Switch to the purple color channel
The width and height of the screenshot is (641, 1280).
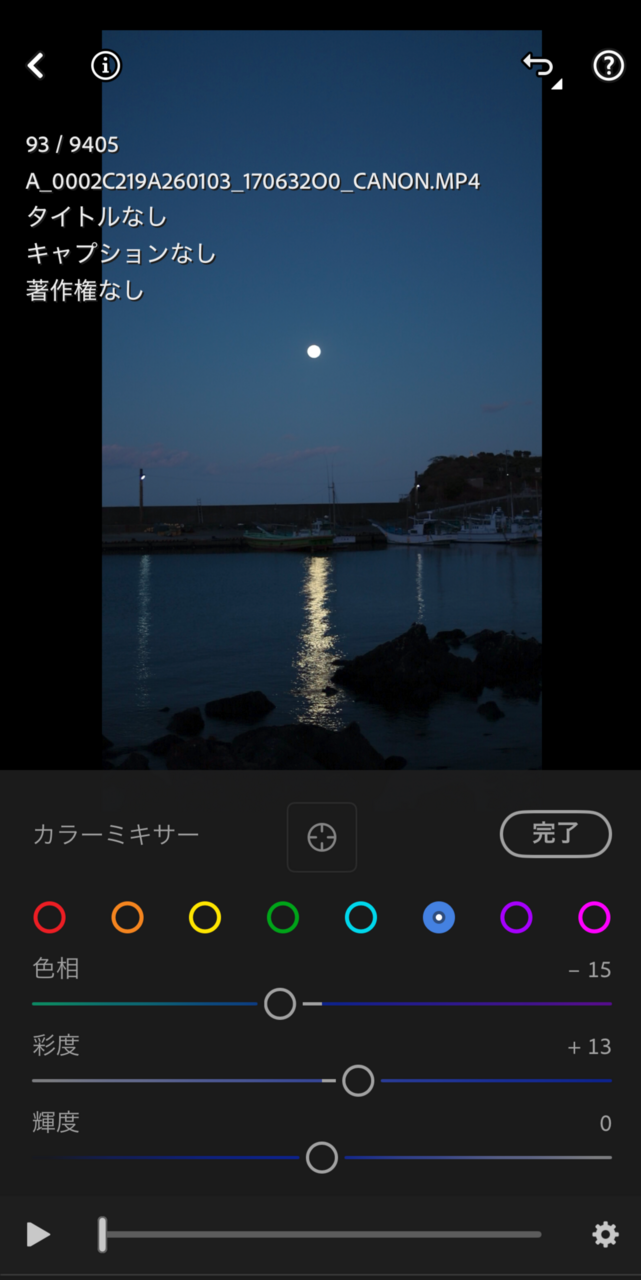pyautogui.click(x=516, y=917)
